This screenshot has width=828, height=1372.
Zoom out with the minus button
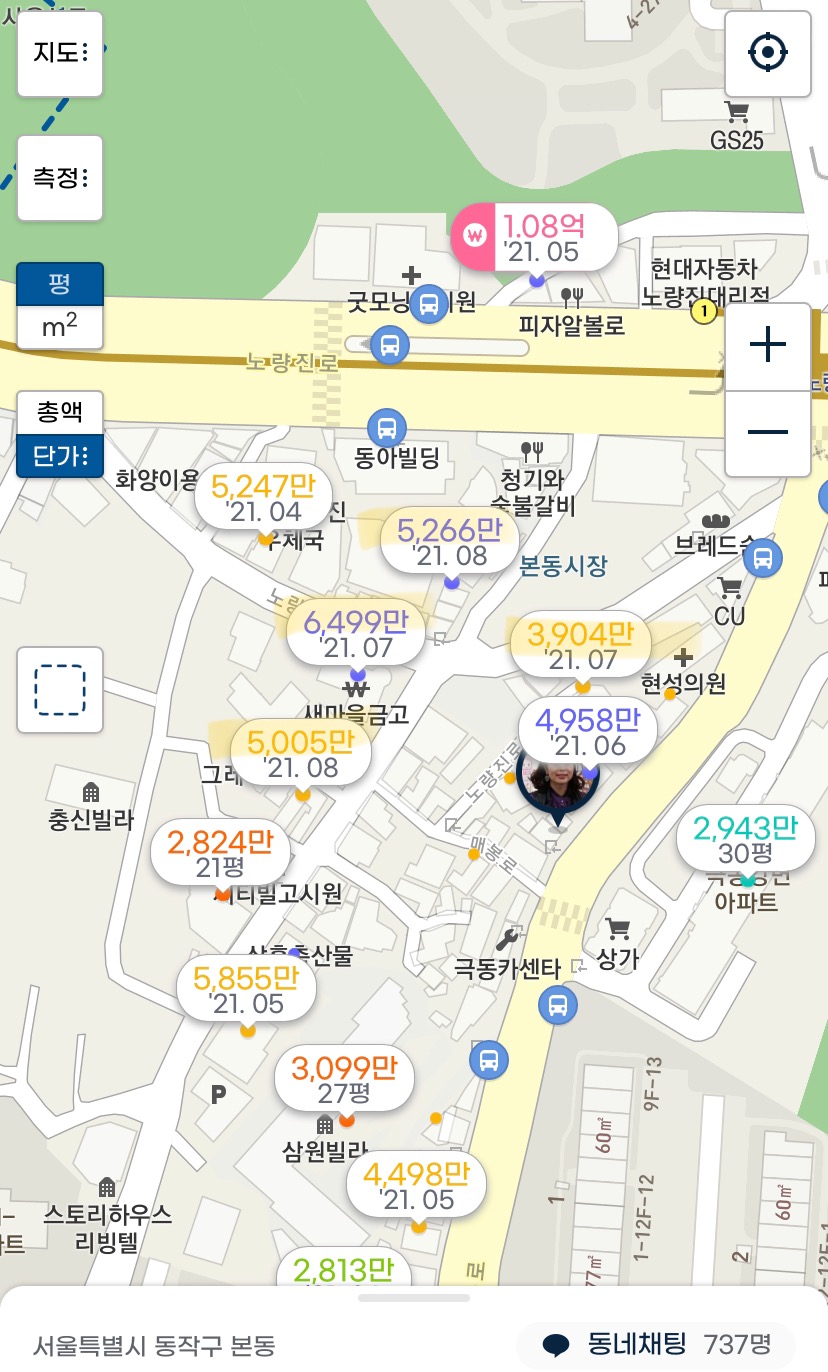[767, 433]
